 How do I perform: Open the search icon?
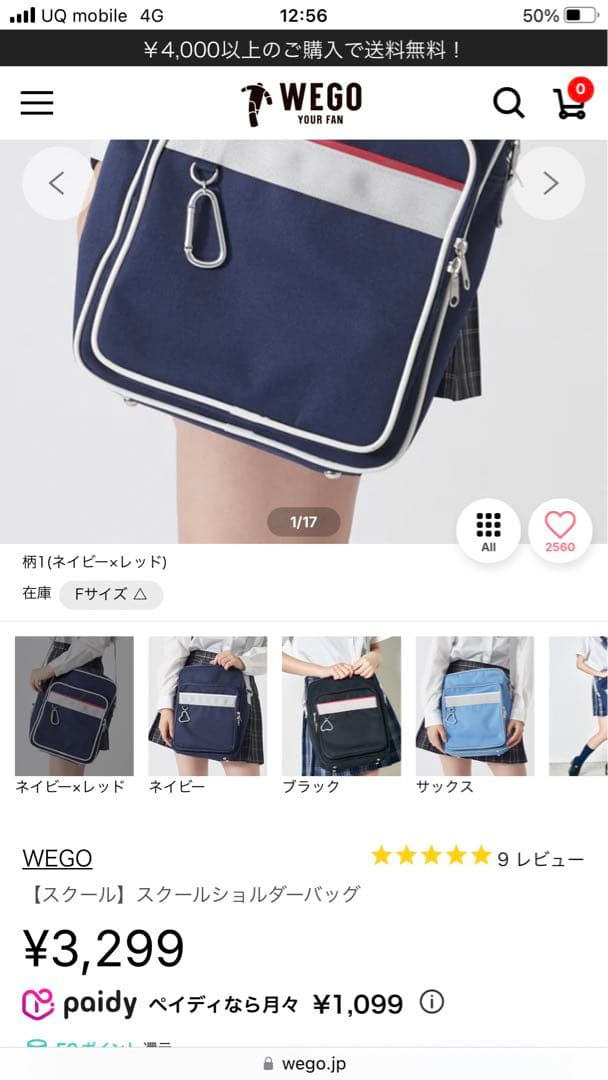click(509, 103)
